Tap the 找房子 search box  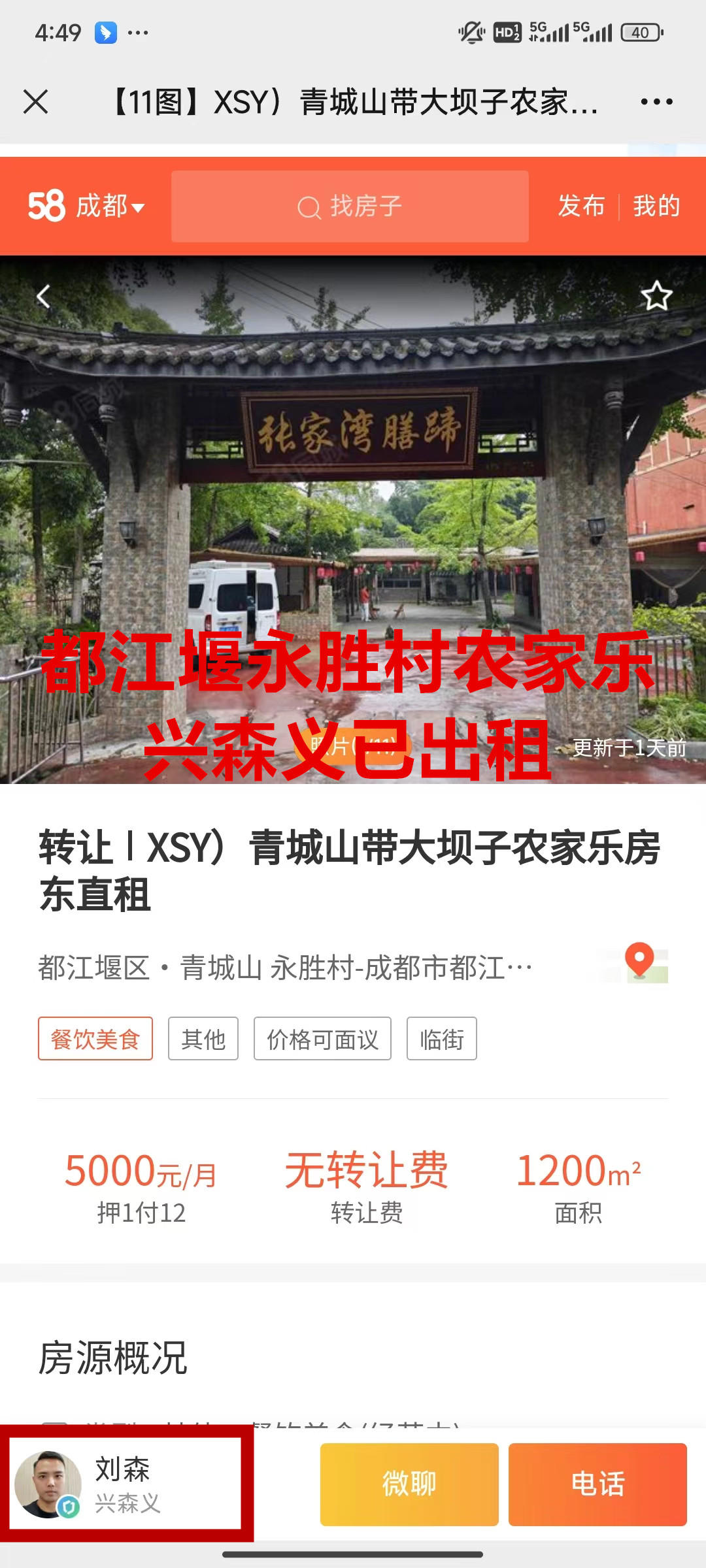(350, 206)
